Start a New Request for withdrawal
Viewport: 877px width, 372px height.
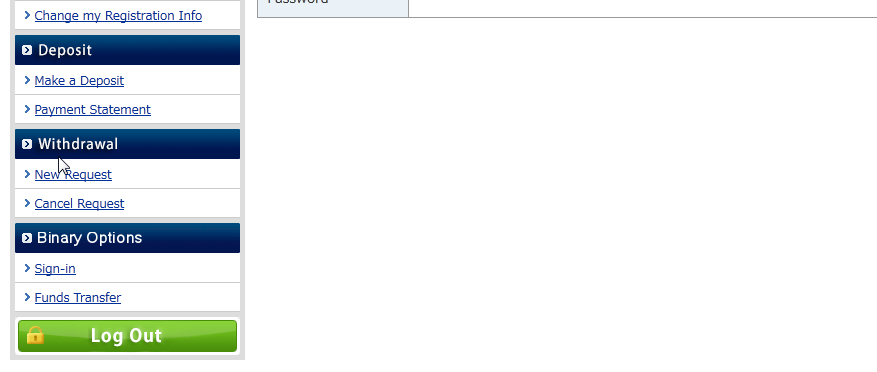[73, 175]
